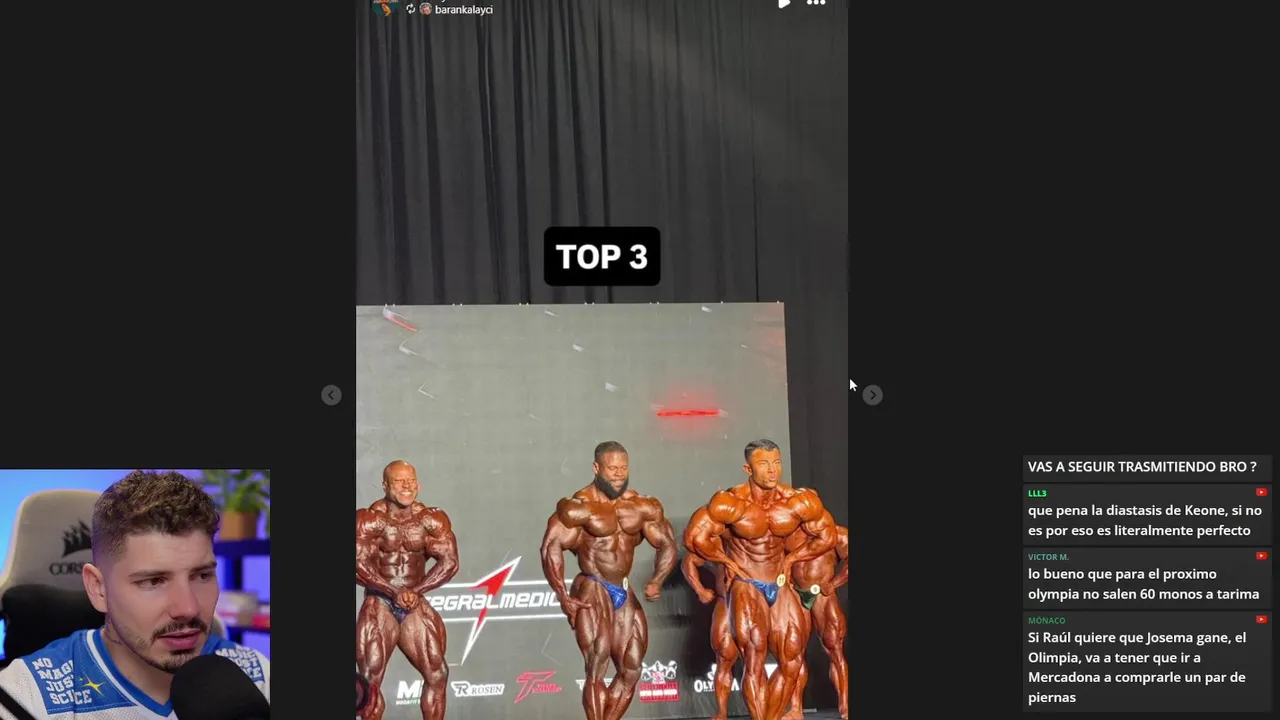The height and width of the screenshot is (720, 1280).
Task: Resume story playback with play icon
Action: pyautogui.click(x=784, y=4)
